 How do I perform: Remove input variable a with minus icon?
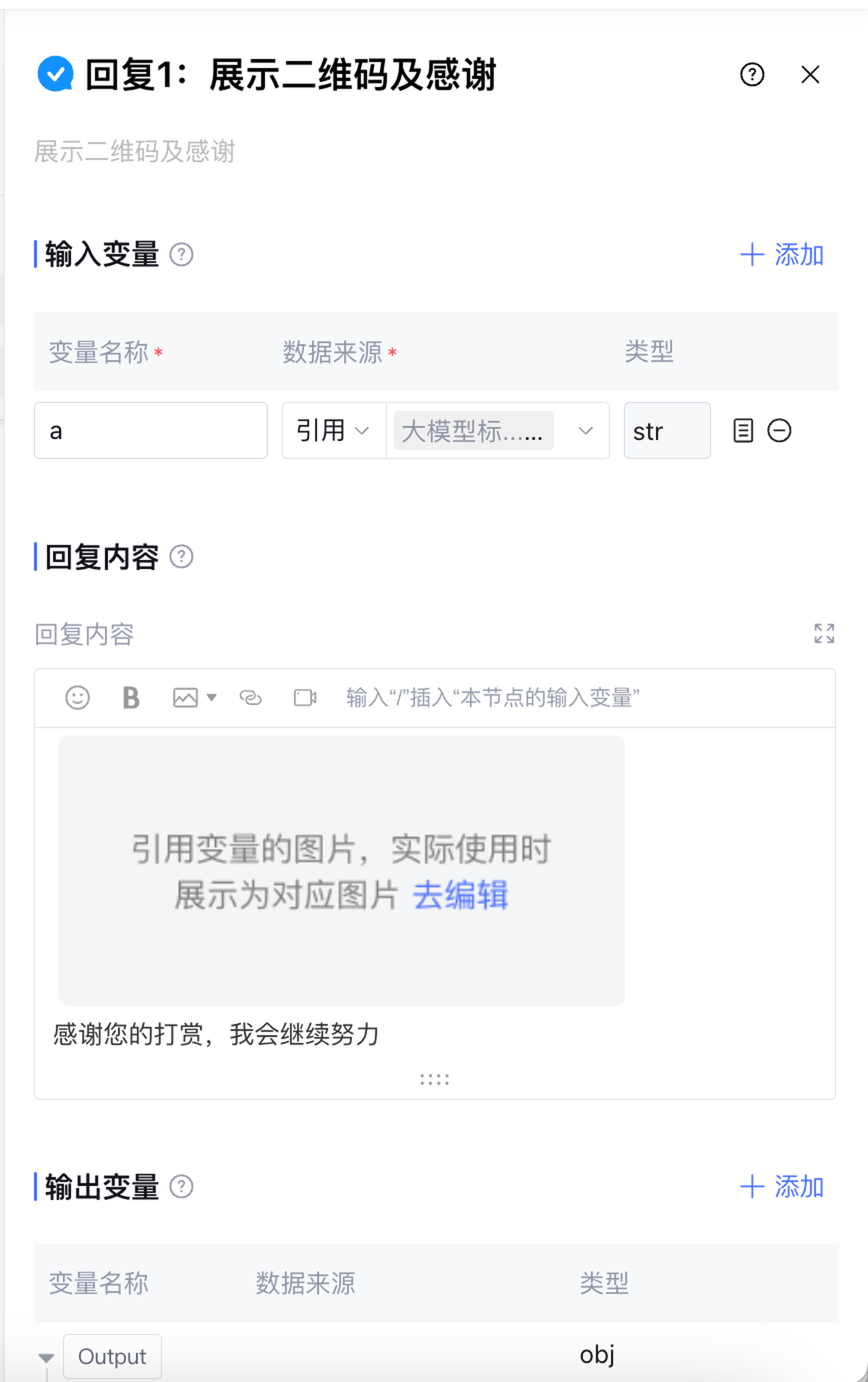pyautogui.click(x=779, y=430)
